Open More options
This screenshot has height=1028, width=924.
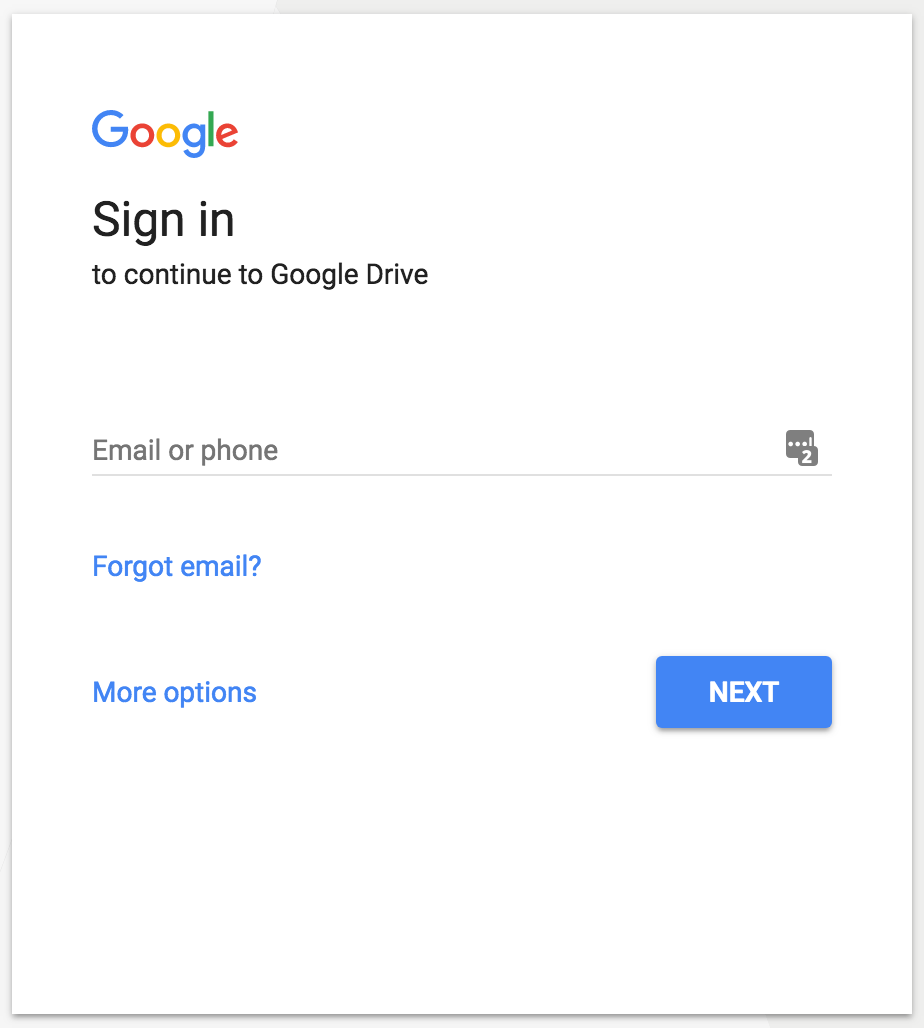(x=174, y=692)
